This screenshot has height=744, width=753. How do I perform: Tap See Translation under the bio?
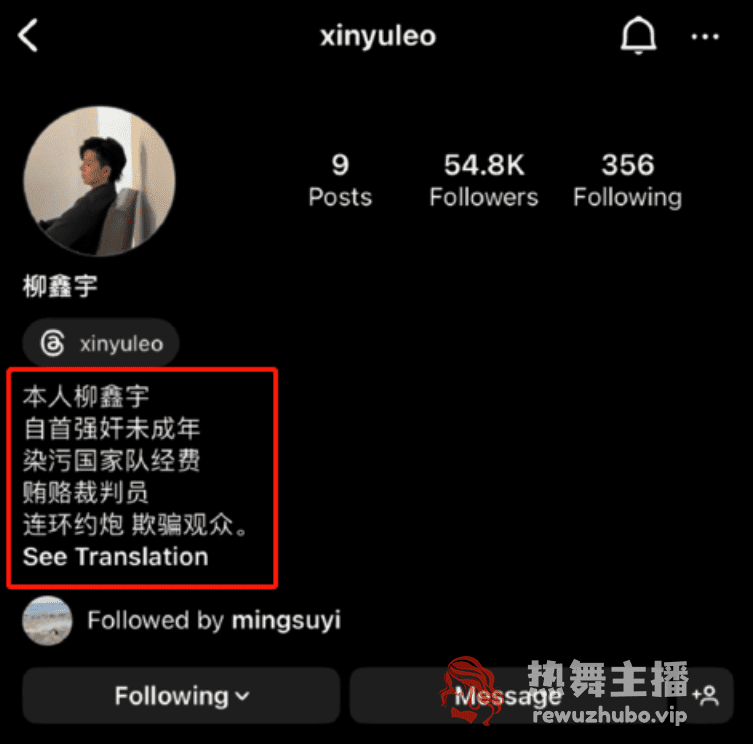[115, 557]
